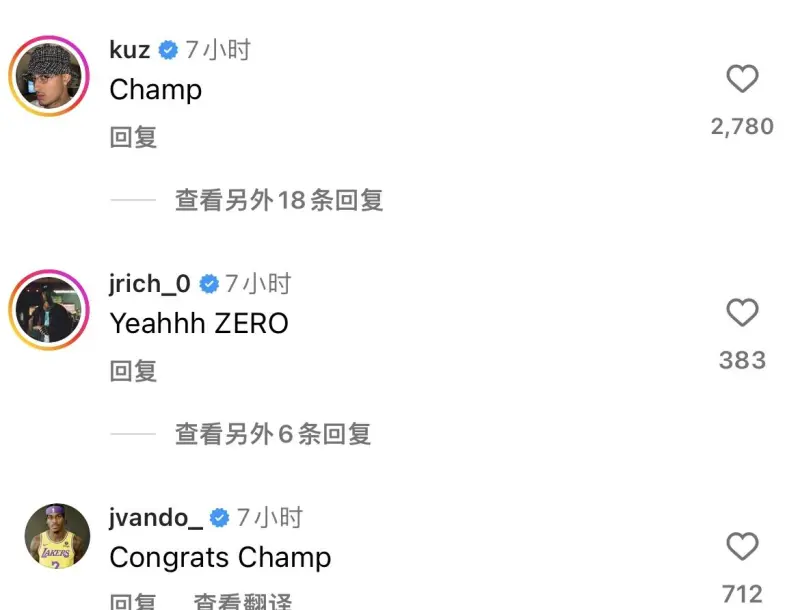Like jrich_0's Yeahhh ZERO comment
800x610 pixels.
(x=742, y=313)
